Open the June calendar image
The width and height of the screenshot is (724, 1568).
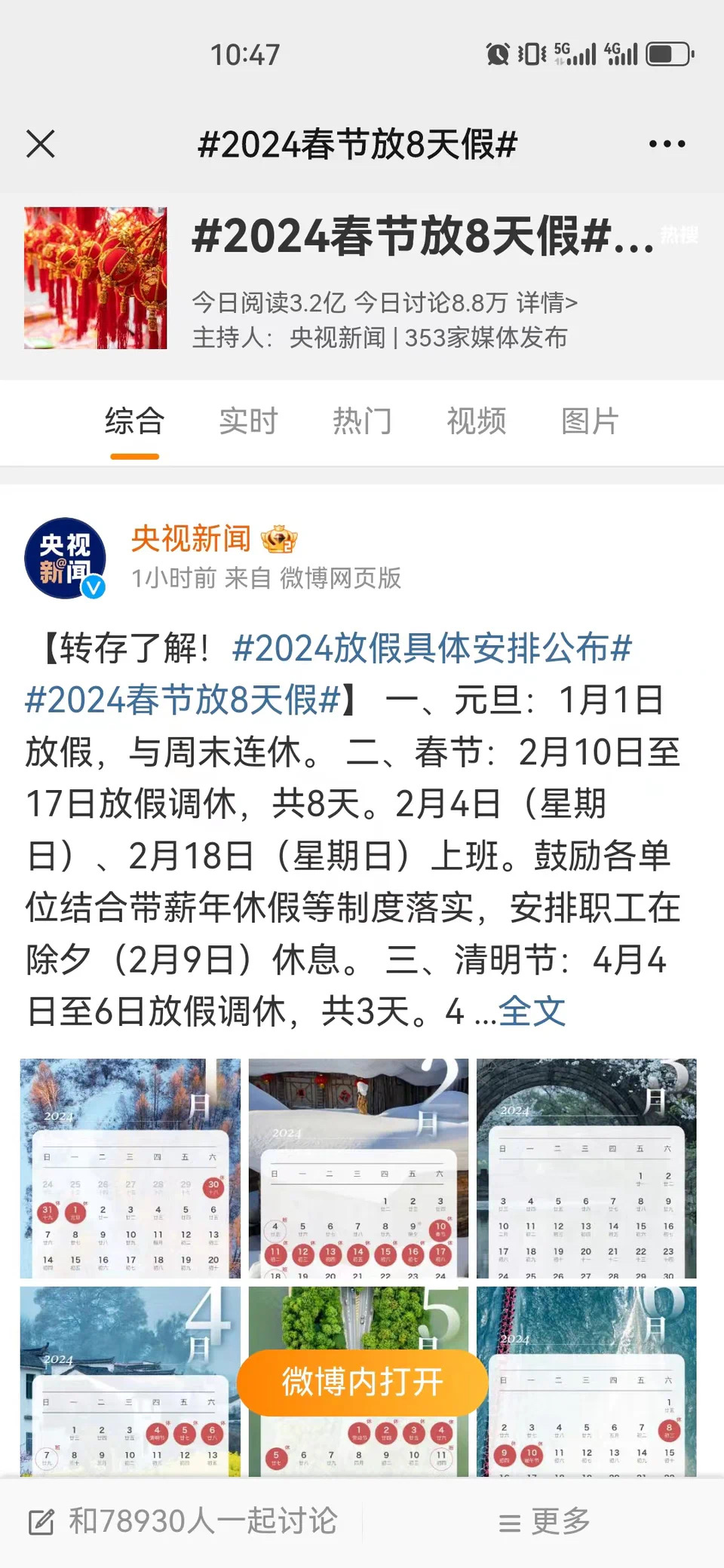coord(587,1381)
